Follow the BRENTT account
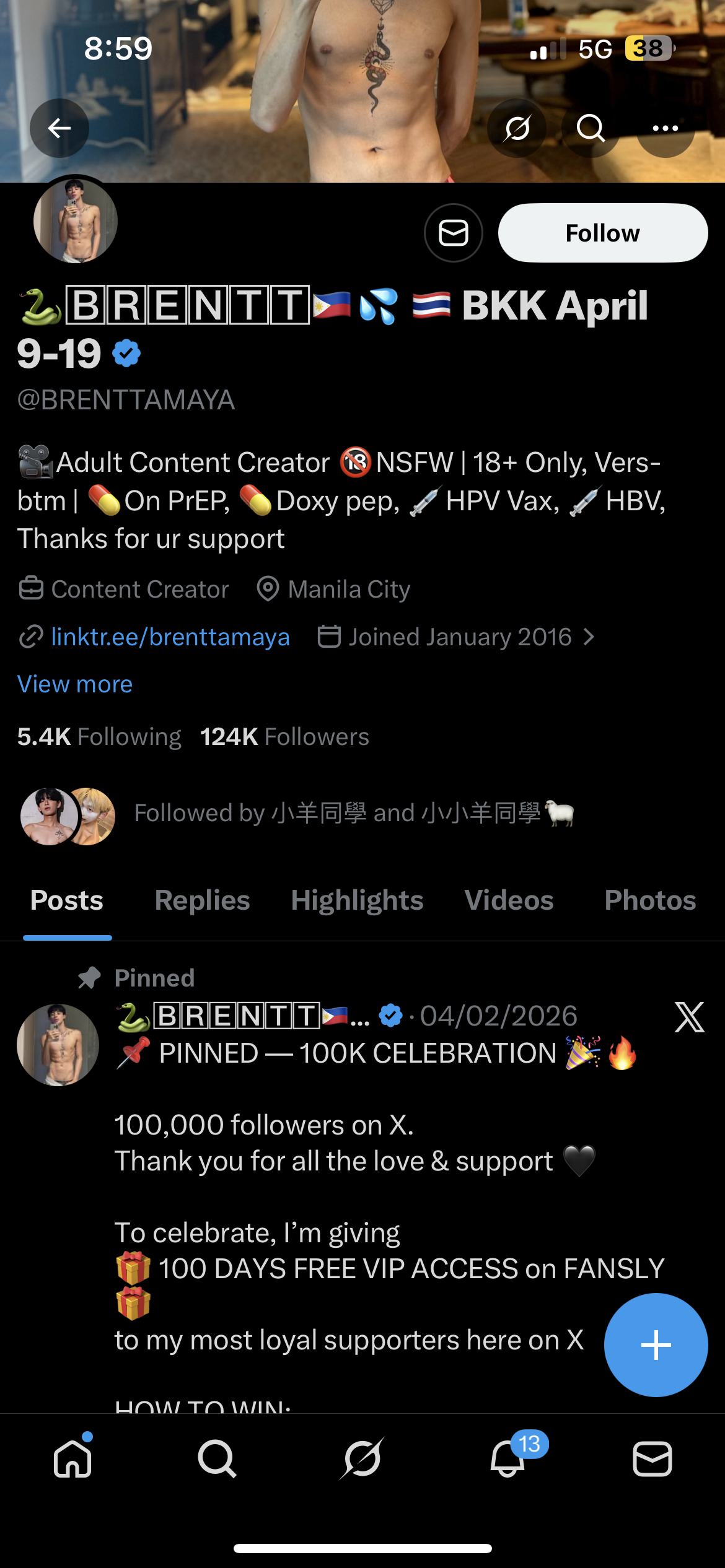Image resolution: width=725 pixels, height=1568 pixels. [602, 233]
